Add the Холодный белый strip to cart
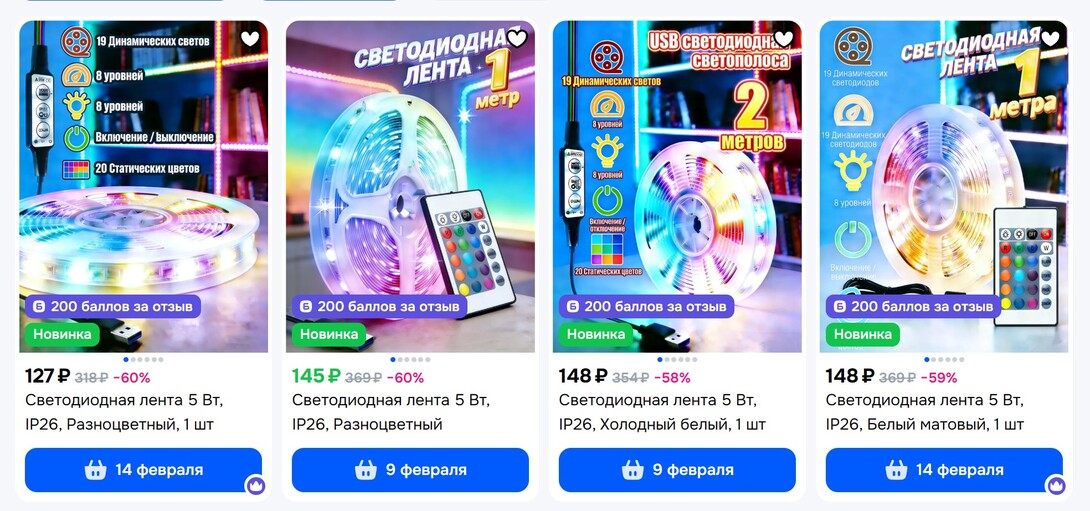 (x=677, y=470)
